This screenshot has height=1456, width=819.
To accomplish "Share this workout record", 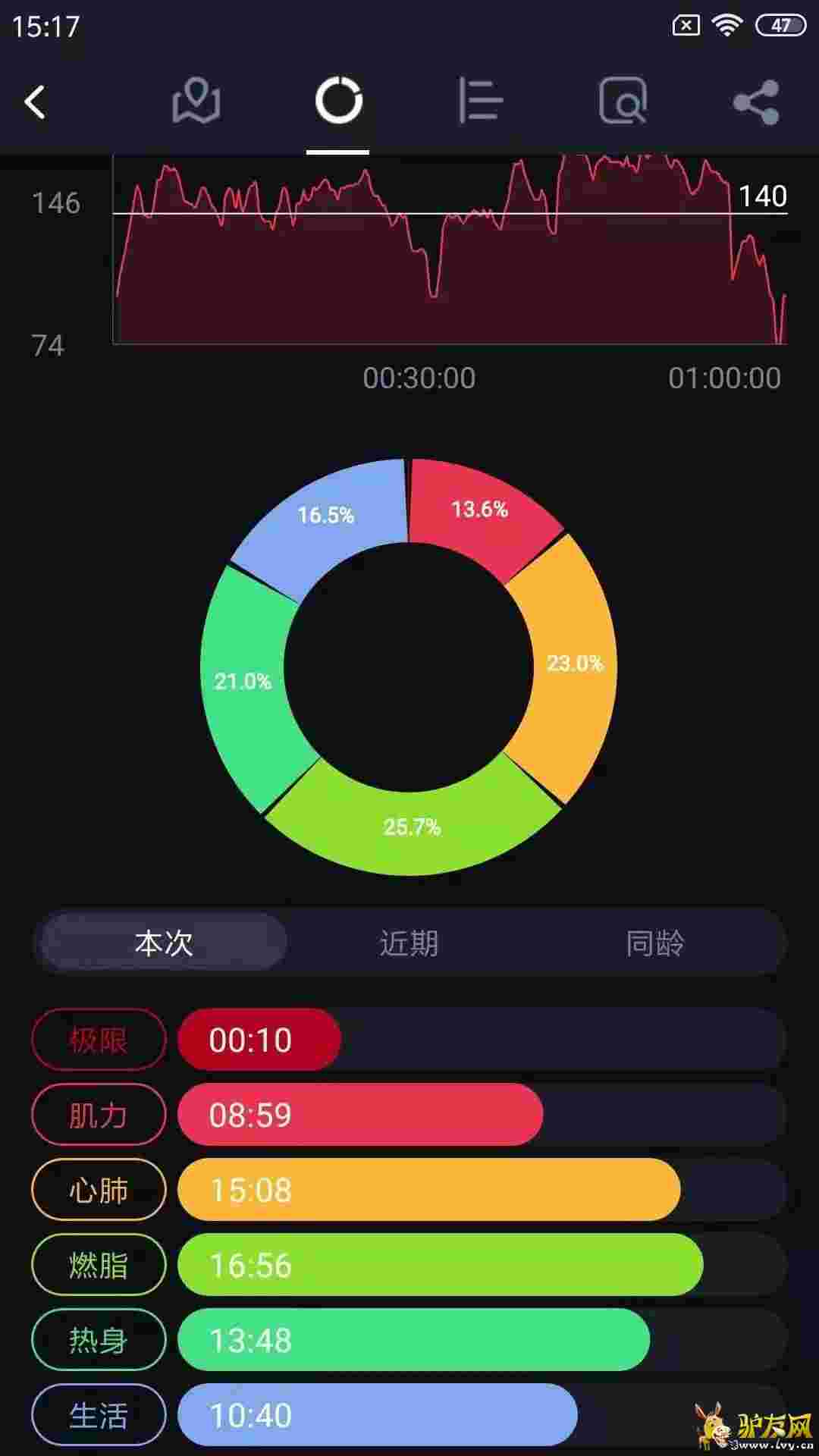I will (x=756, y=102).
